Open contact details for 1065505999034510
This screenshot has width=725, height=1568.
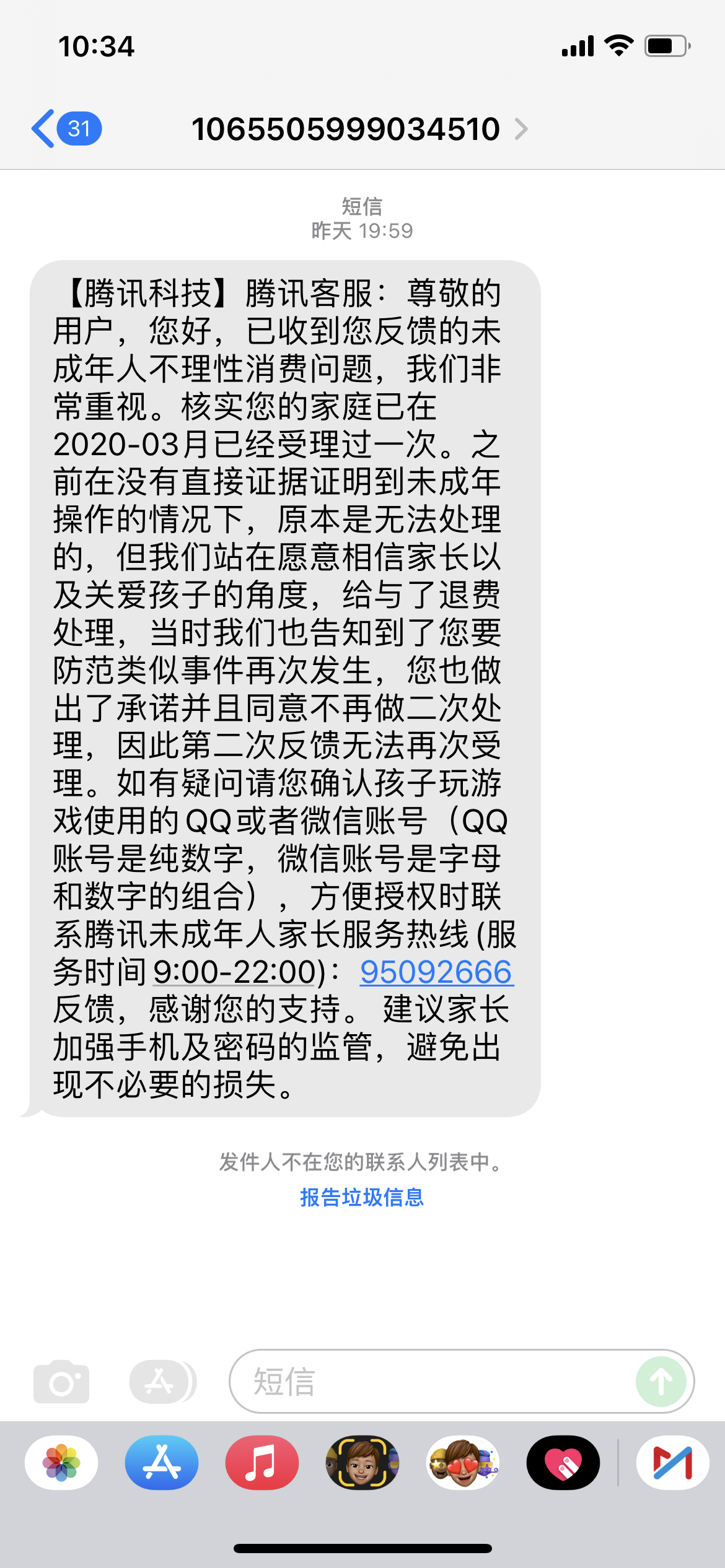coord(358,129)
